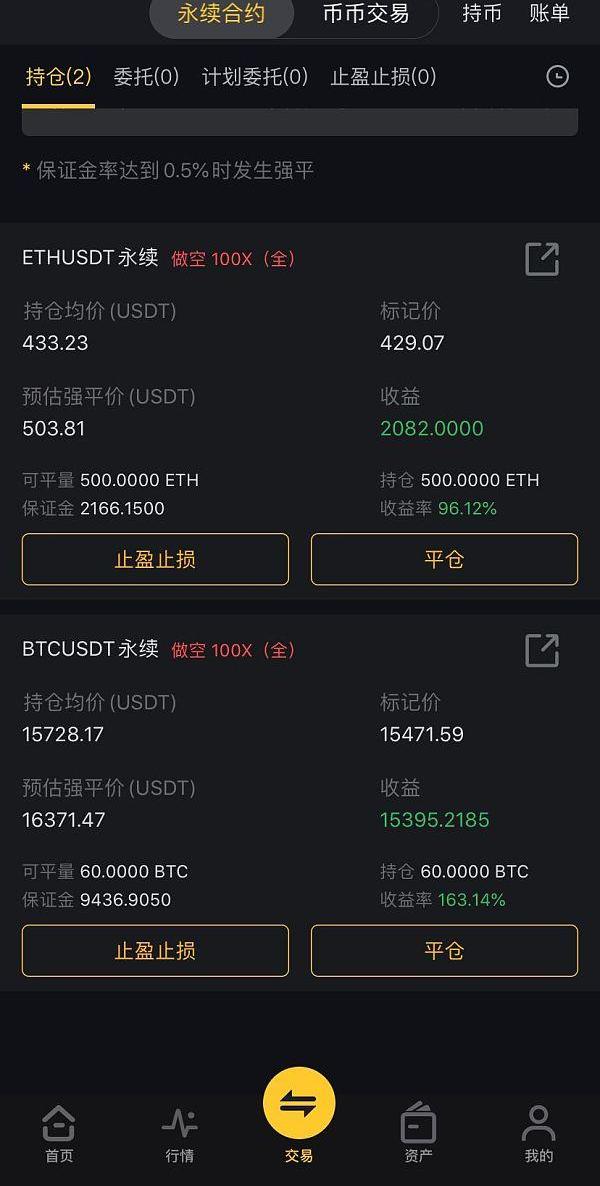The width and height of the screenshot is (600, 1186).
Task: Open the 行情 market tab
Action: click(180, 1135)
